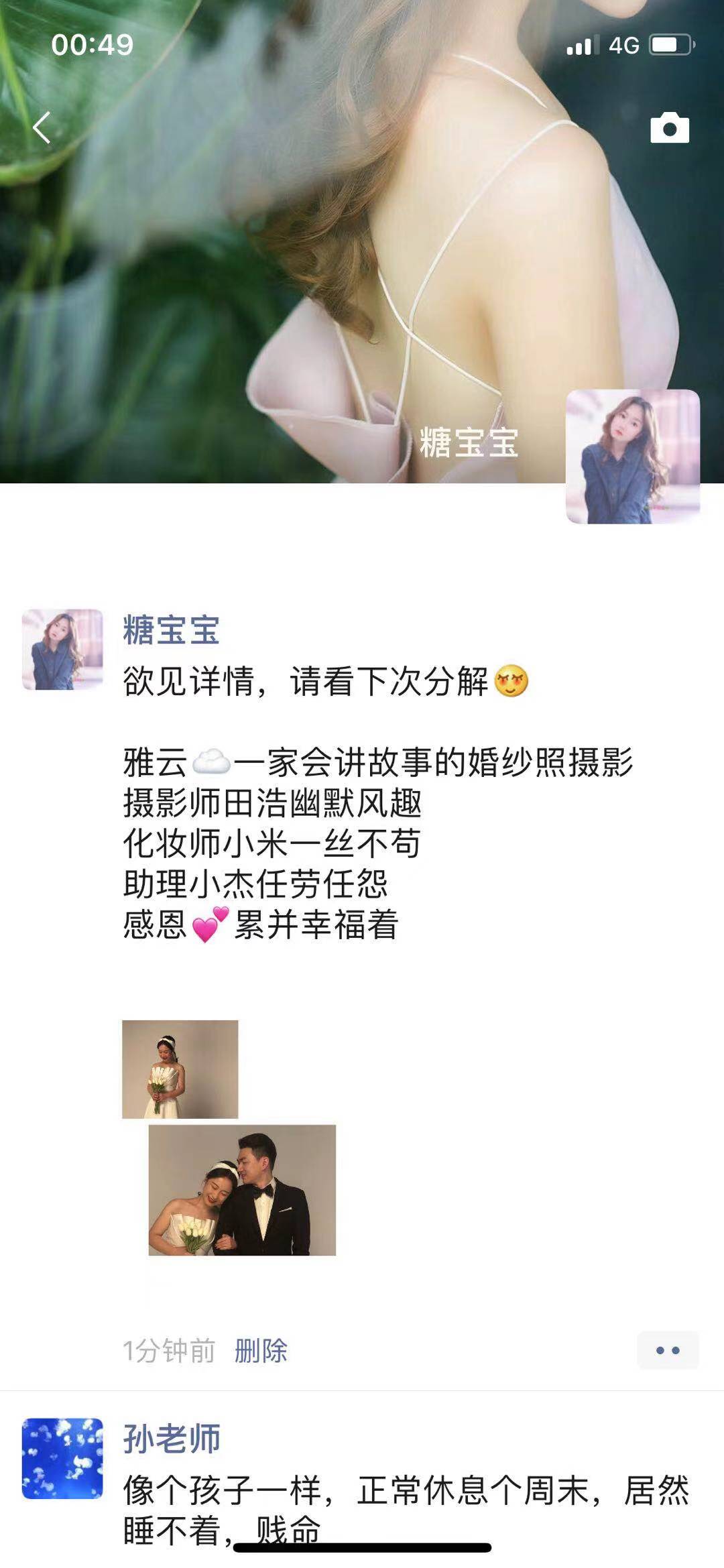Screen dimensions: 724x1568
Task: Open the camera to post a moment
Action: [x=669, y=127]
